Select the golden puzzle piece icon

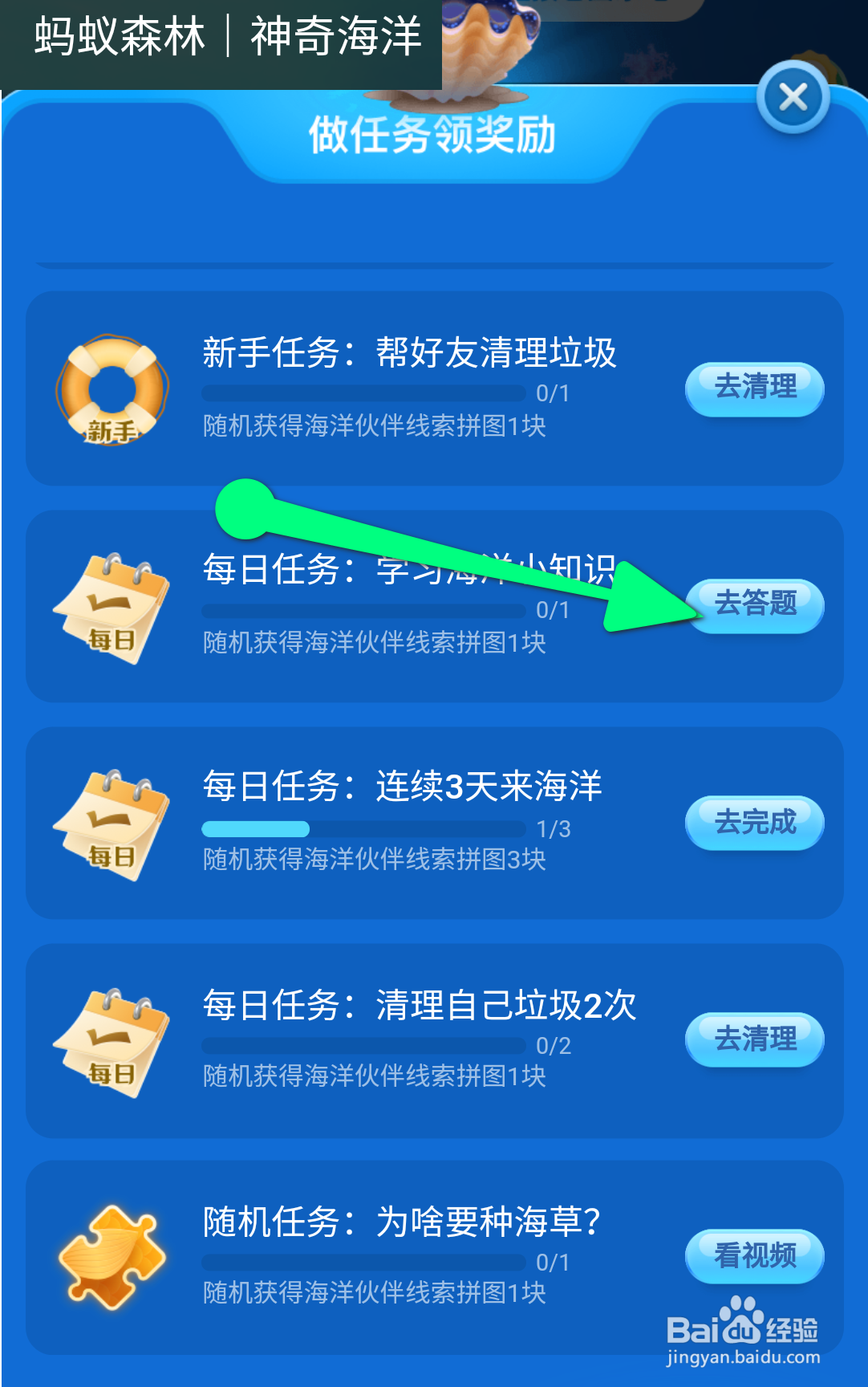[x=112, y=1256]
